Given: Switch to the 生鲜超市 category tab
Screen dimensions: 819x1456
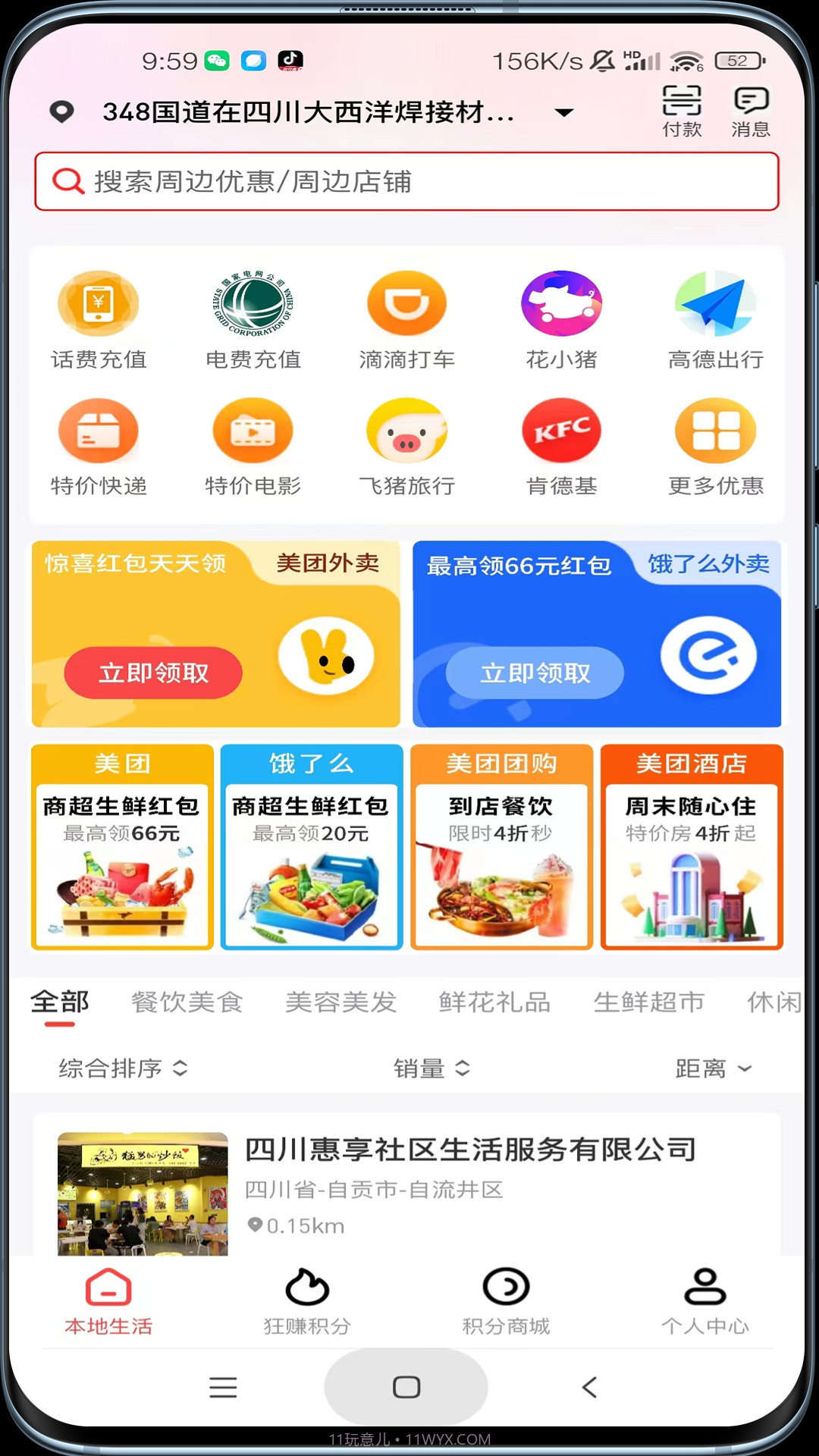Looking at the screenshot, I should click(648, 1003).
